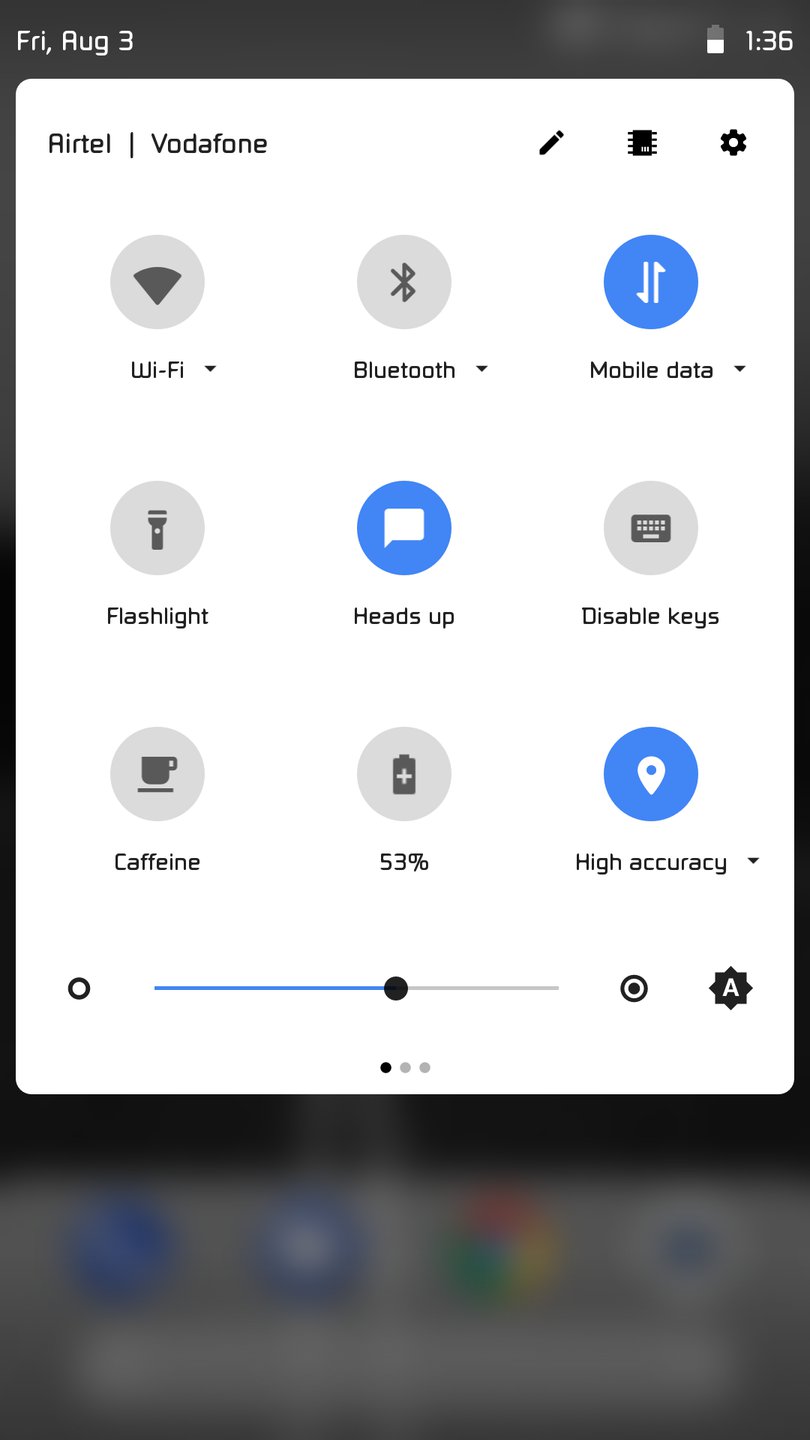Image resolution: width=810 pixels, height=1440 pixels.
Task: Enable the Bluetooth tile
Action: tap(404, 282)
